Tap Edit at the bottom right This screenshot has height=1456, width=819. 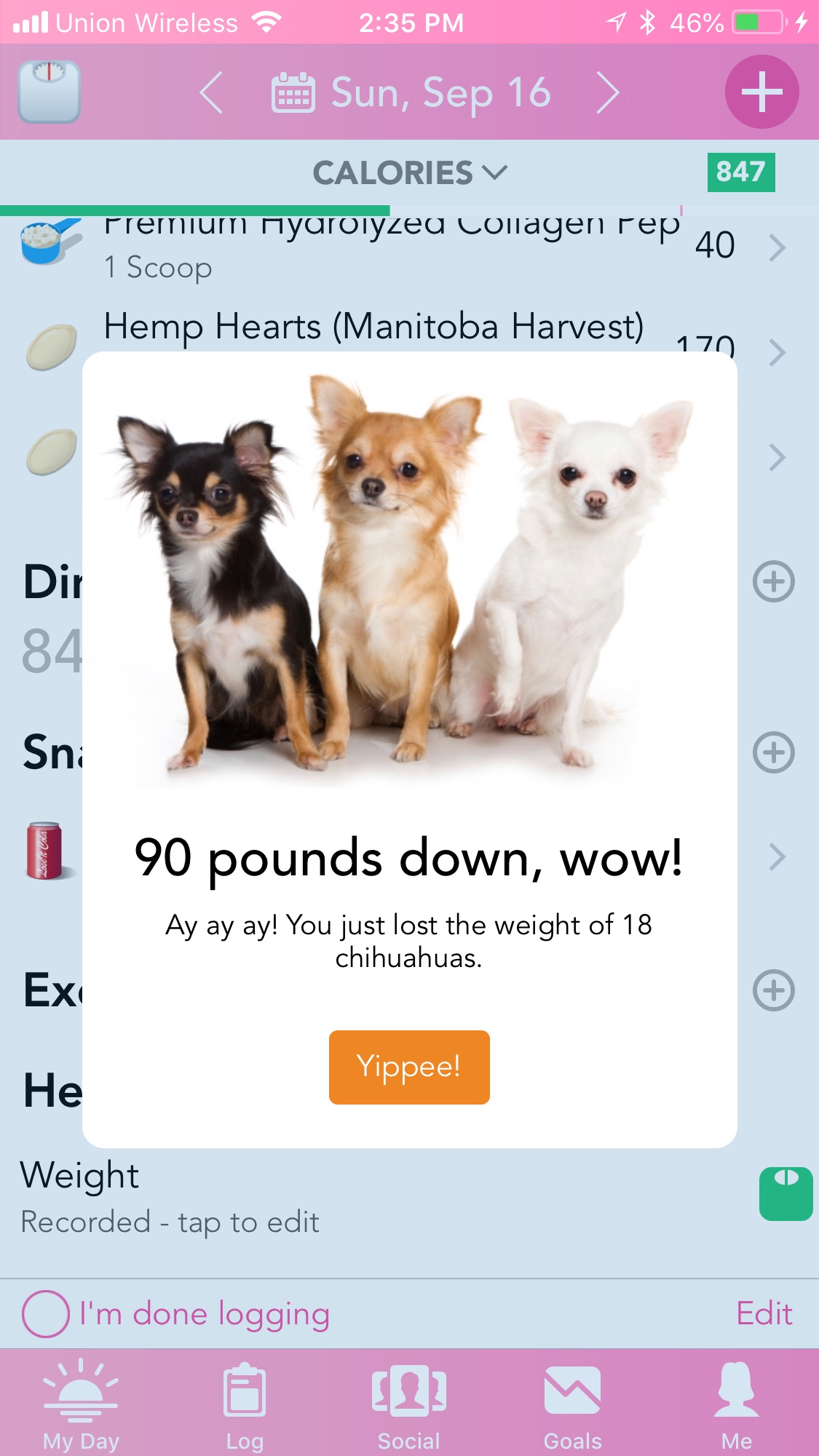tap(764, 1313)
